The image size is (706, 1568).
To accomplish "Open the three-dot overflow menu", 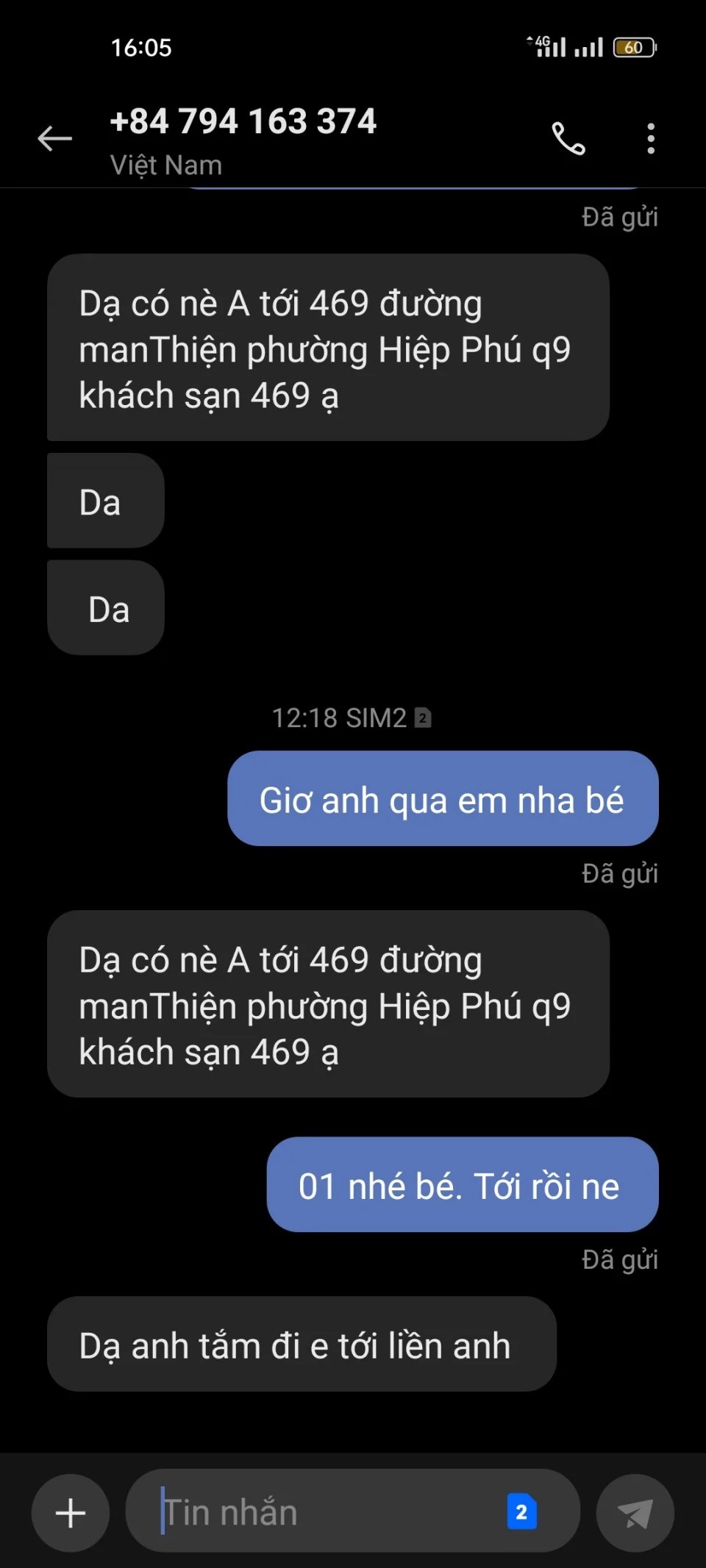I will click(650, 138).
